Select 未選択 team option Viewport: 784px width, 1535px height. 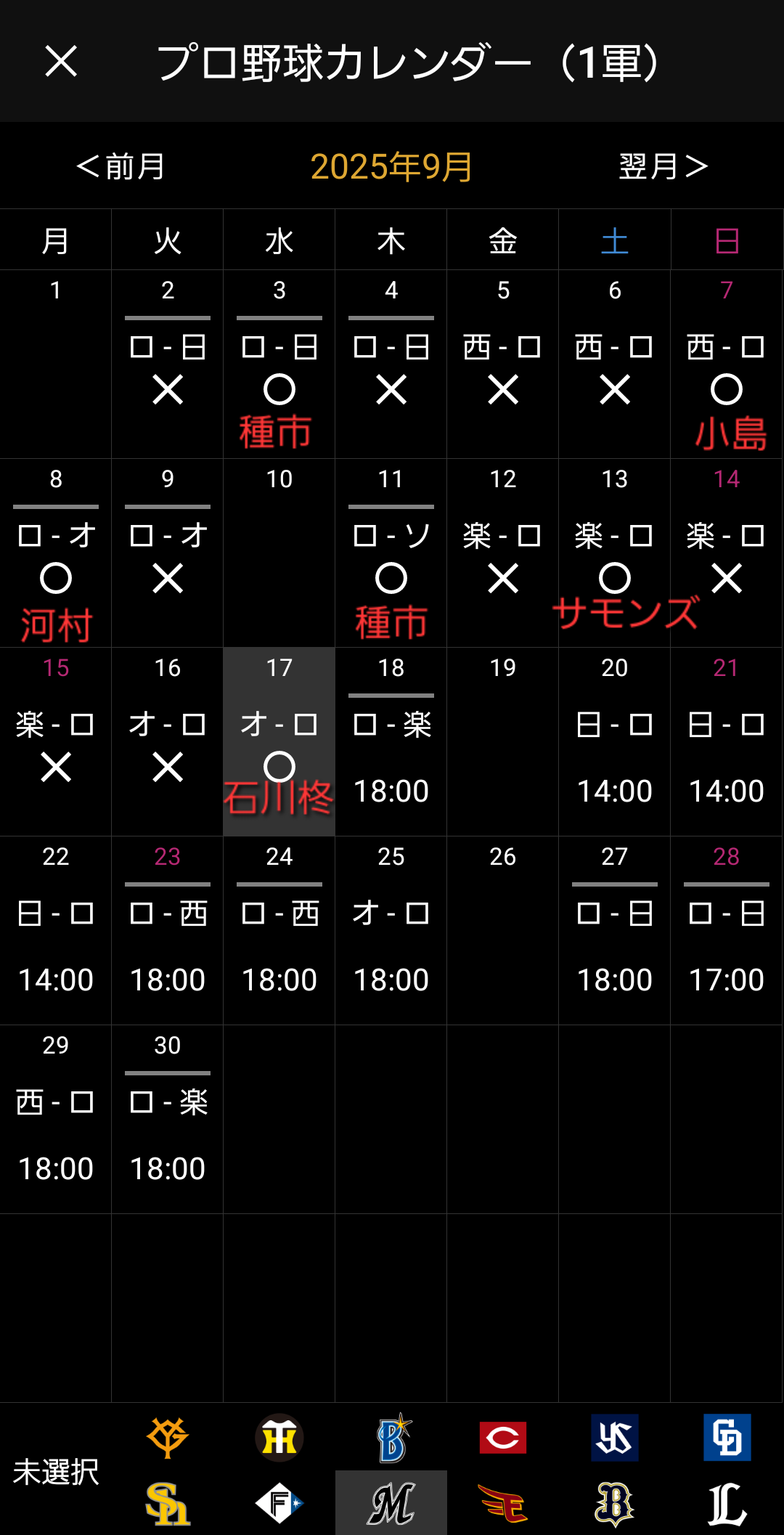tap(56, 1472)
